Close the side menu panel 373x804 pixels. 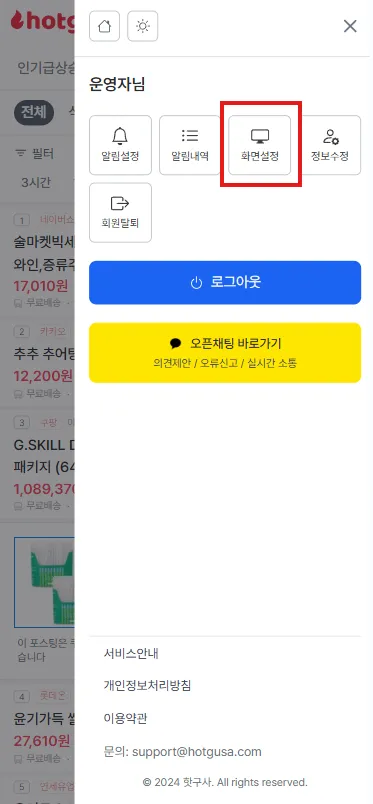(350, 26)
